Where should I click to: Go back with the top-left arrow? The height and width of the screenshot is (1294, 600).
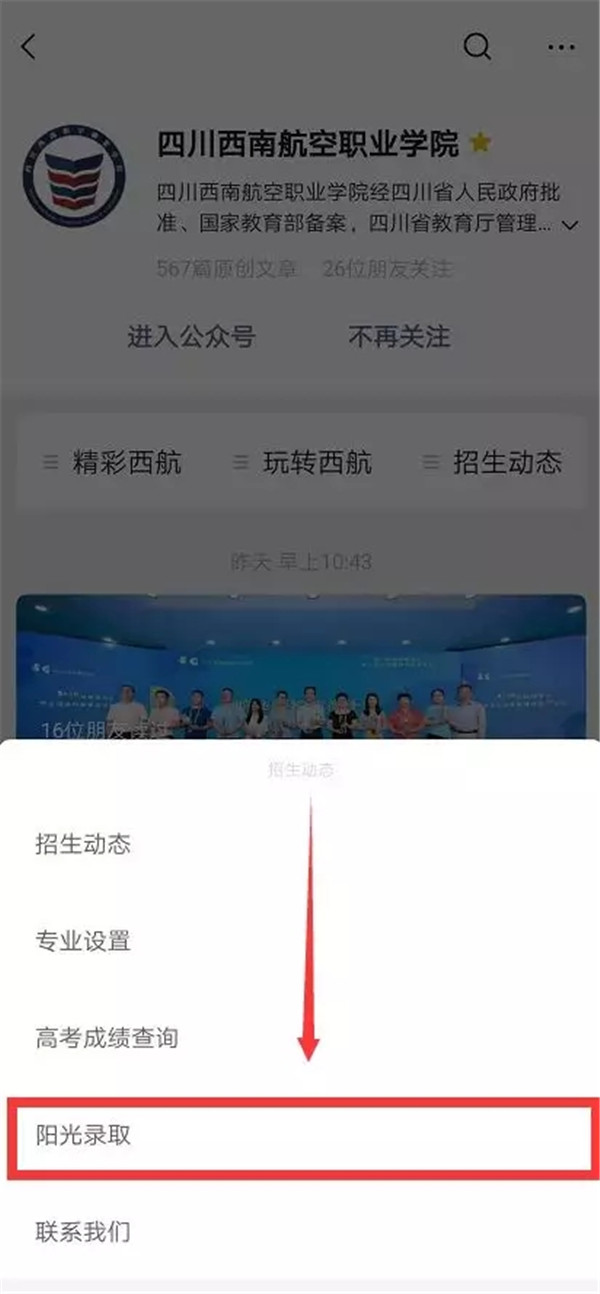click(29, 46)
